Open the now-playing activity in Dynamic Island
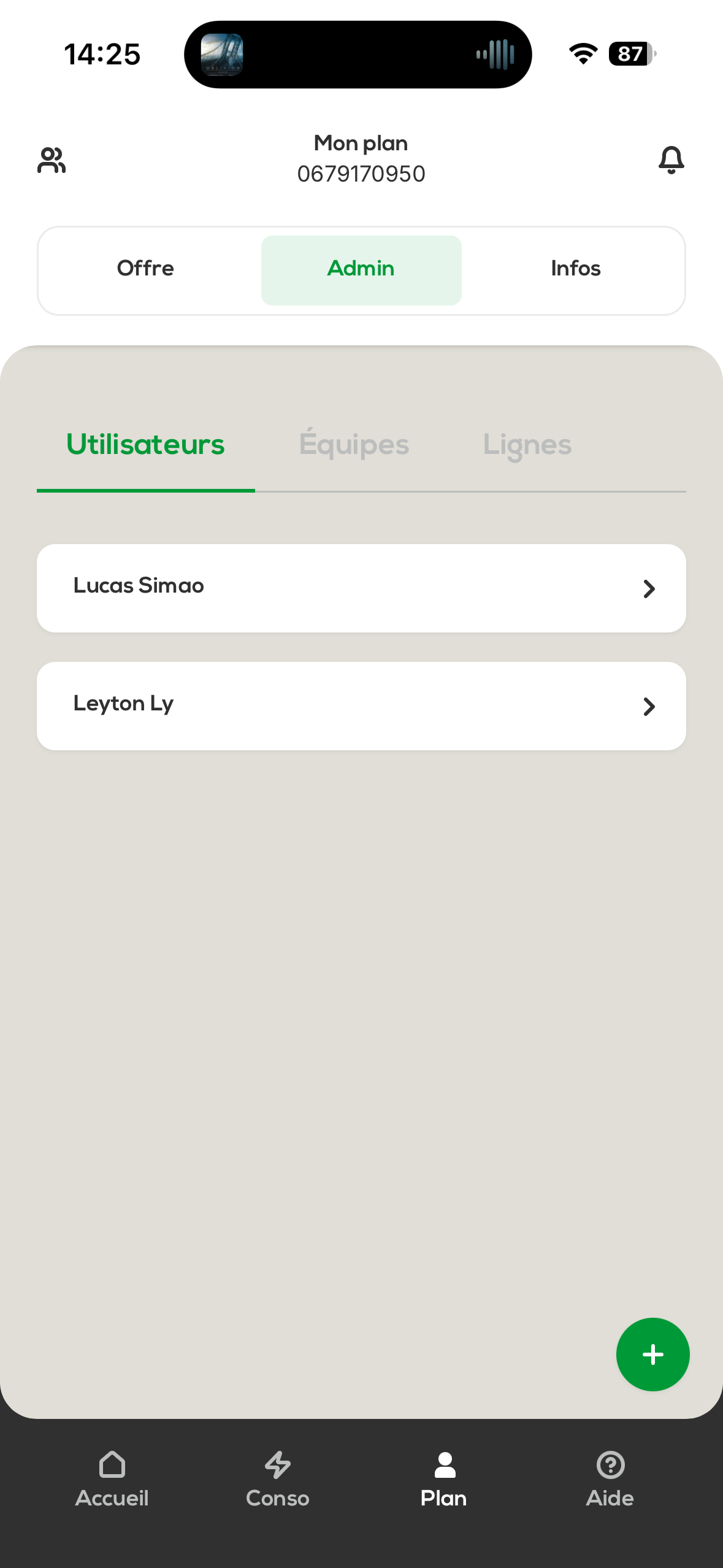 [358, 55]
